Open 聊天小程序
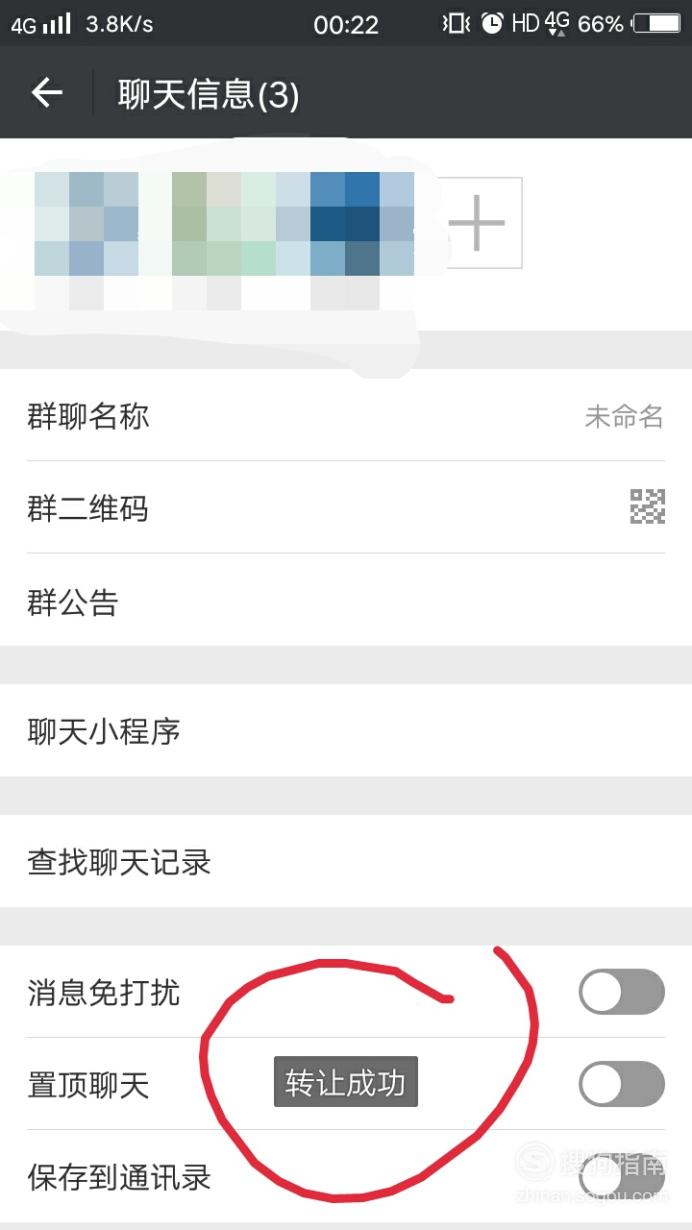Screen dimensions: 692x1230 click(x=346, y=731)
